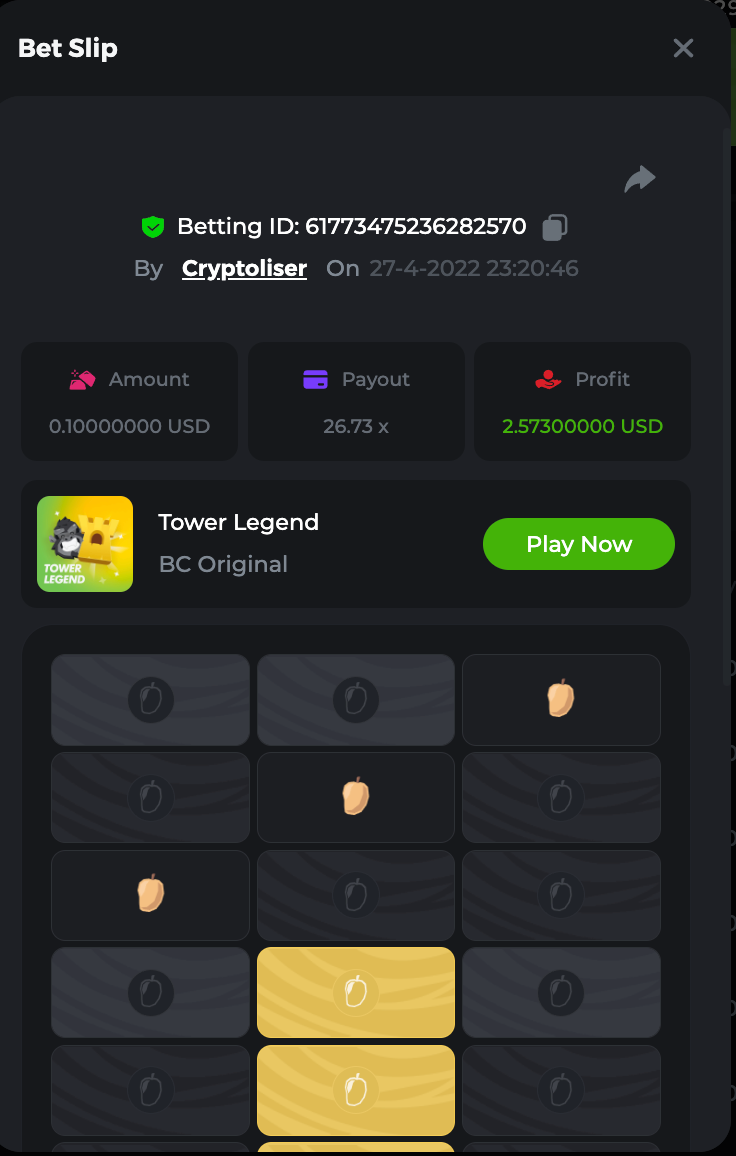The image size is (736, 1156).
Task: Share this bet slip
Action: 640,179
